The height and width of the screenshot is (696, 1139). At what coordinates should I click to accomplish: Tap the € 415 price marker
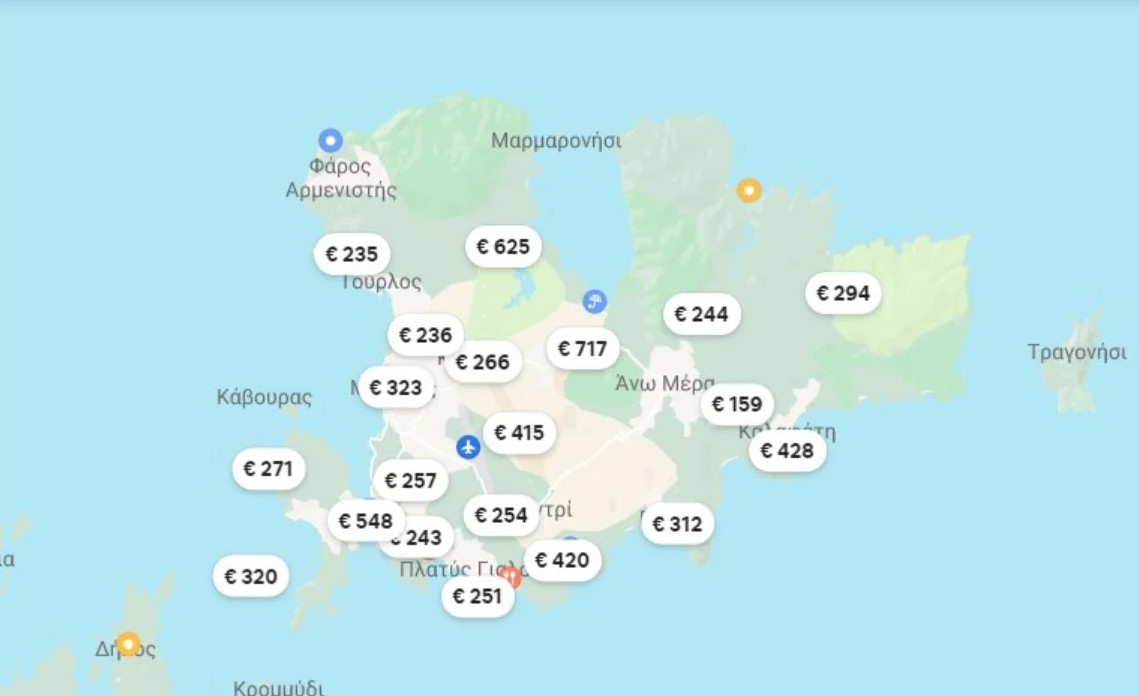click(519, 433)
